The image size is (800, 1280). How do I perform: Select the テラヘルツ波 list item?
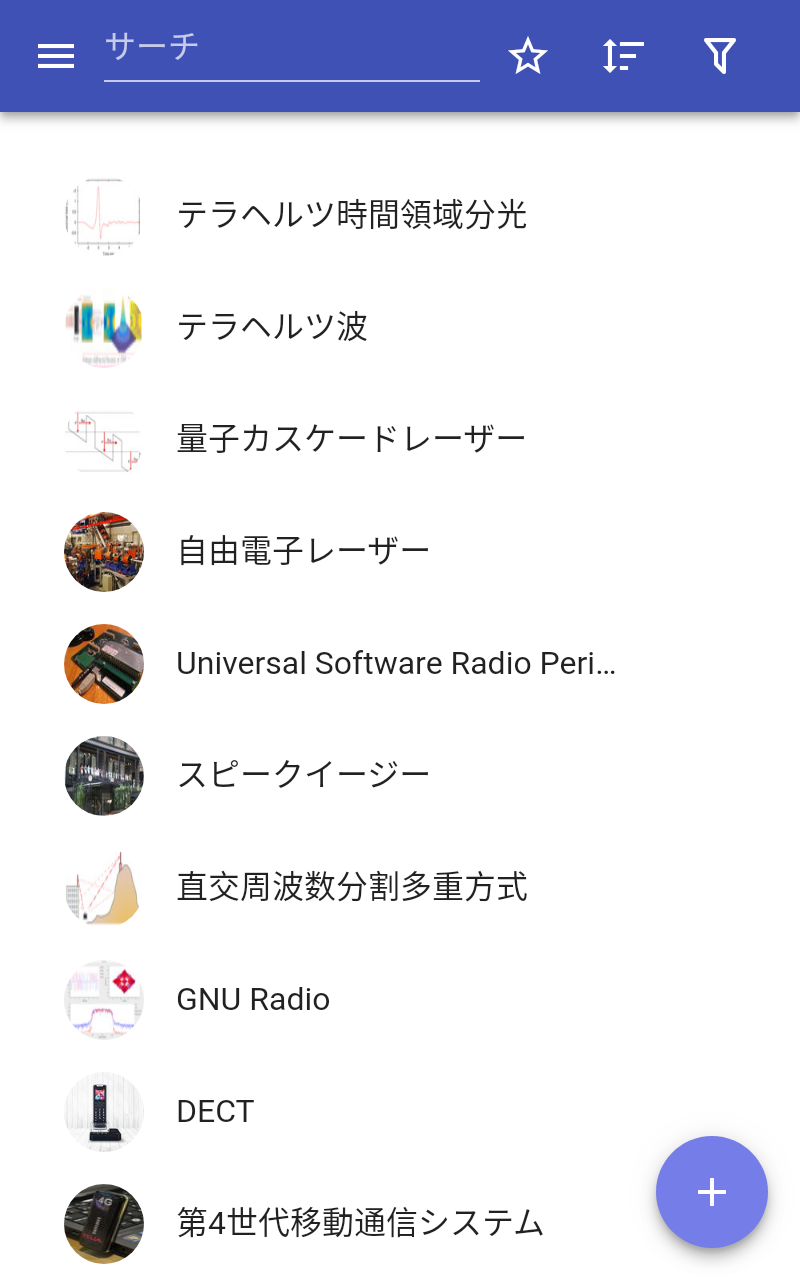[400, 327]
